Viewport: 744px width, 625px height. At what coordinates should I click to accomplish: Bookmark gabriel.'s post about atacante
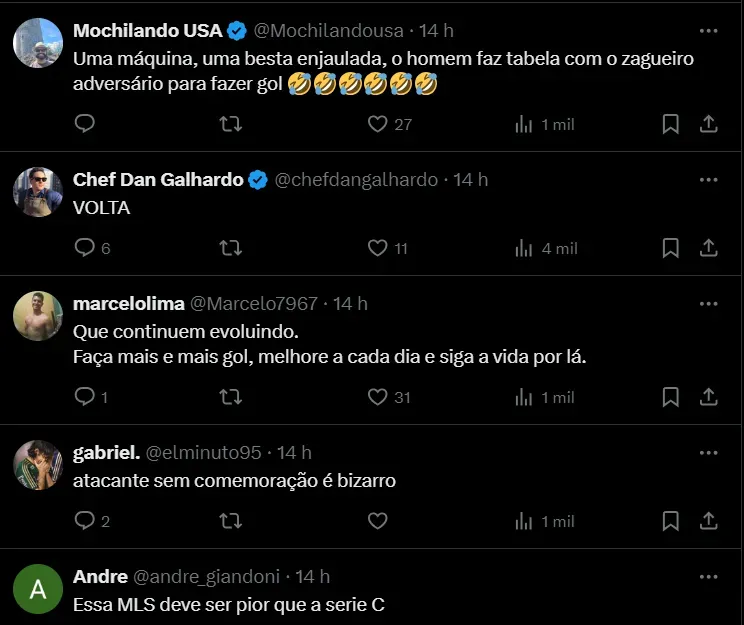[671, 521]
